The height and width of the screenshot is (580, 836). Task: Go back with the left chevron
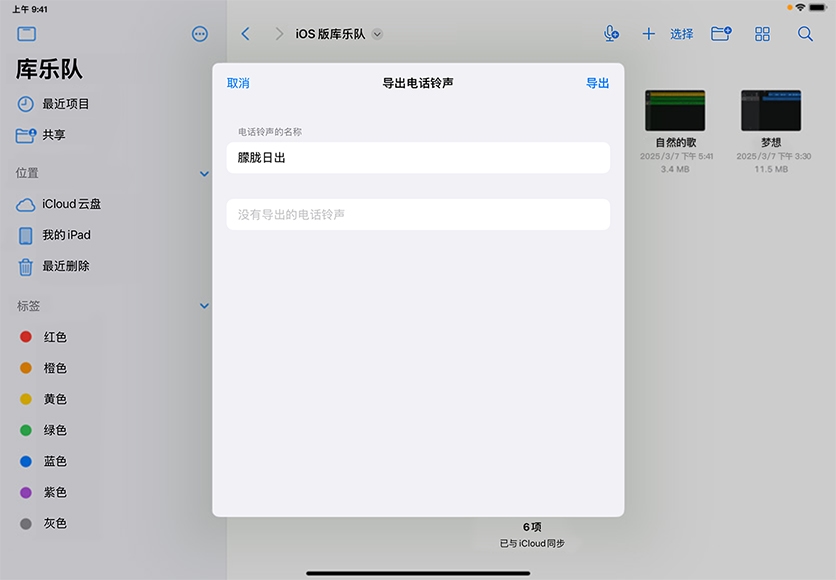tap(246, 34)
